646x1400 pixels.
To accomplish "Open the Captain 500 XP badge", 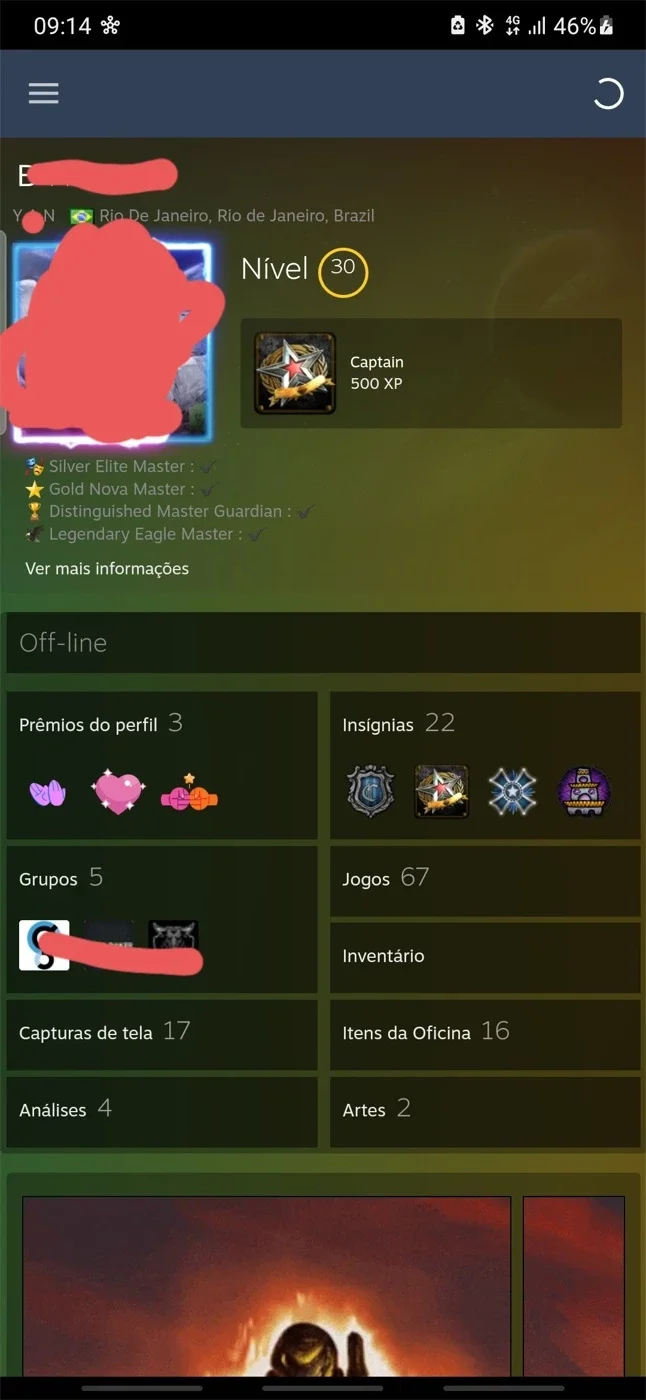I will point(431,373).
